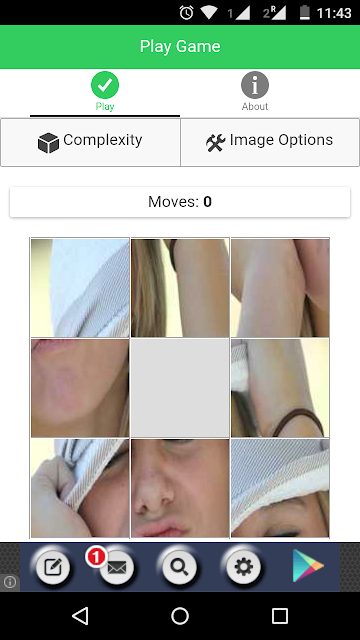Open the mail icon with the 1 badge

(116, 567)
